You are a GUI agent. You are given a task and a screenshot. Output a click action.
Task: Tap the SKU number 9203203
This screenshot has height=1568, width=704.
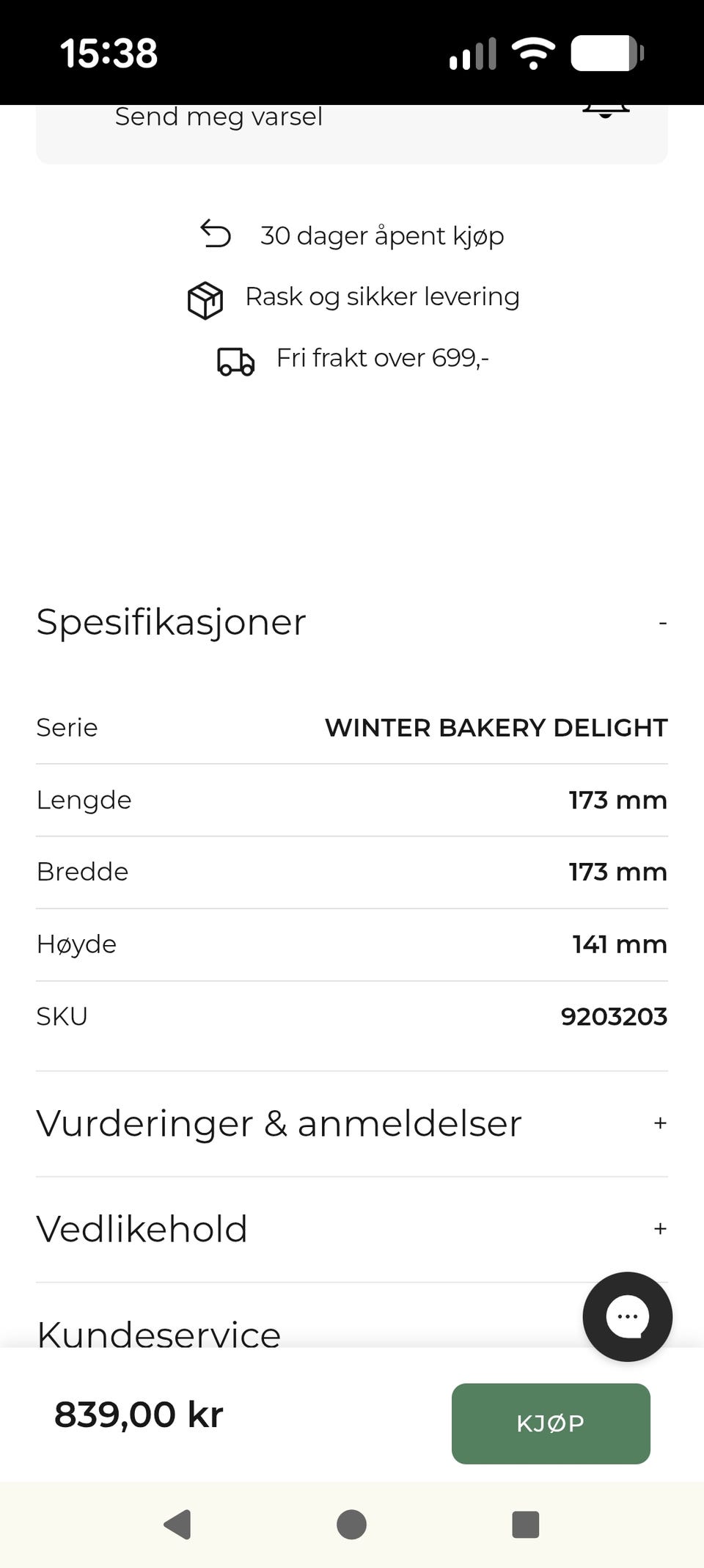[613, 1016]
